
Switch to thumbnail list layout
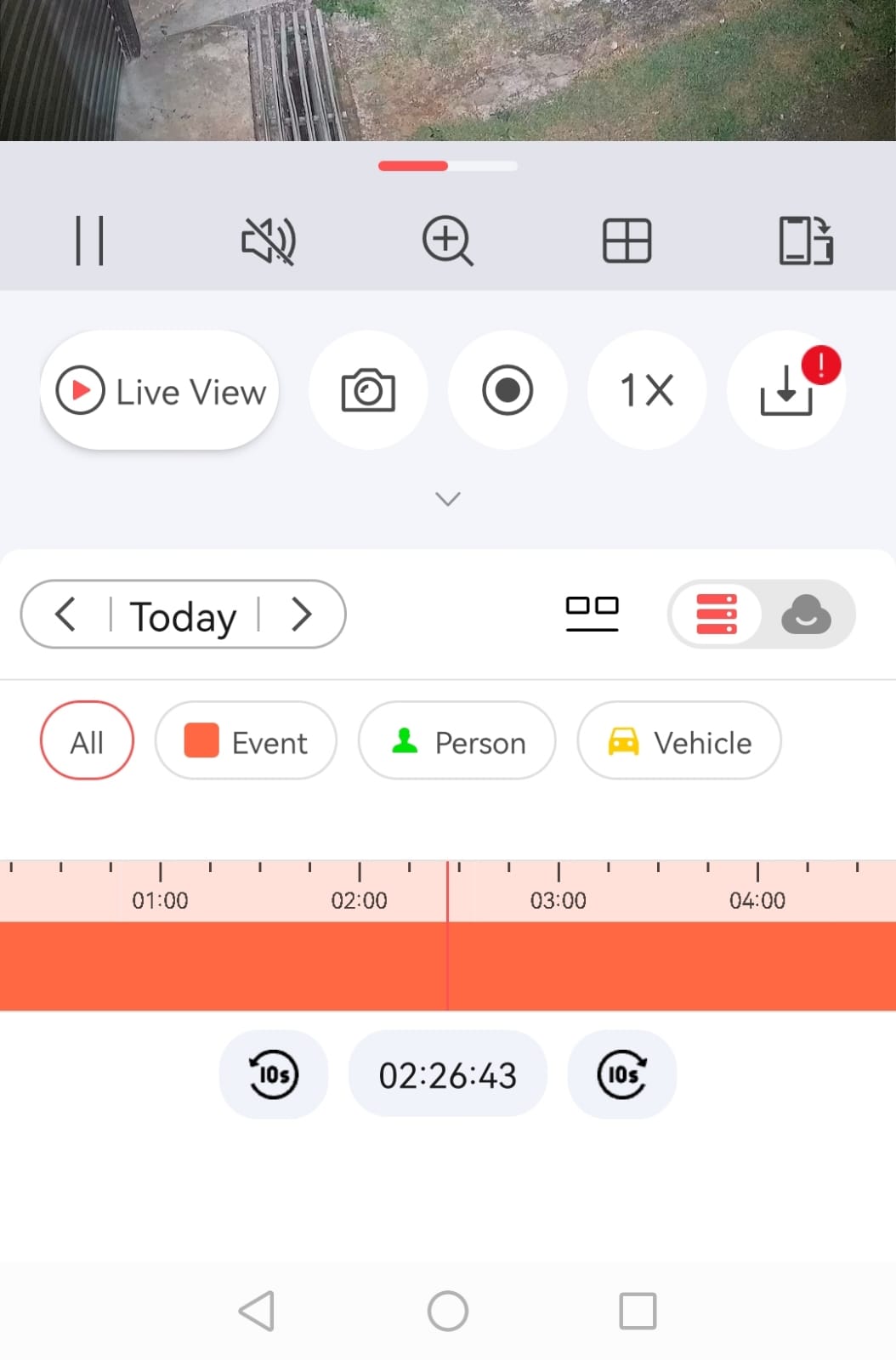click(593, 614)
